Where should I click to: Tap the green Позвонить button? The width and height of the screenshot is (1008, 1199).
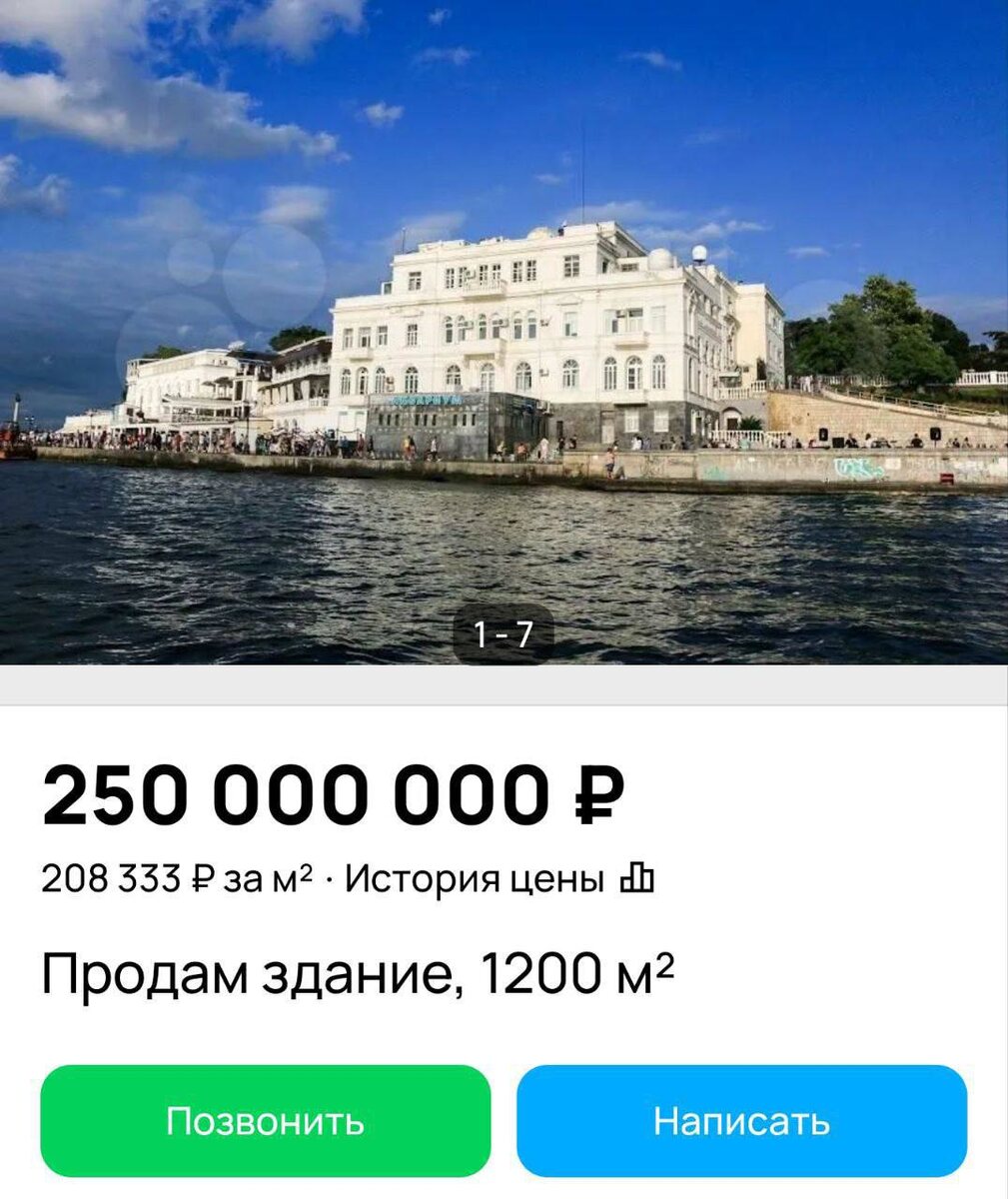pos(265,1120)
